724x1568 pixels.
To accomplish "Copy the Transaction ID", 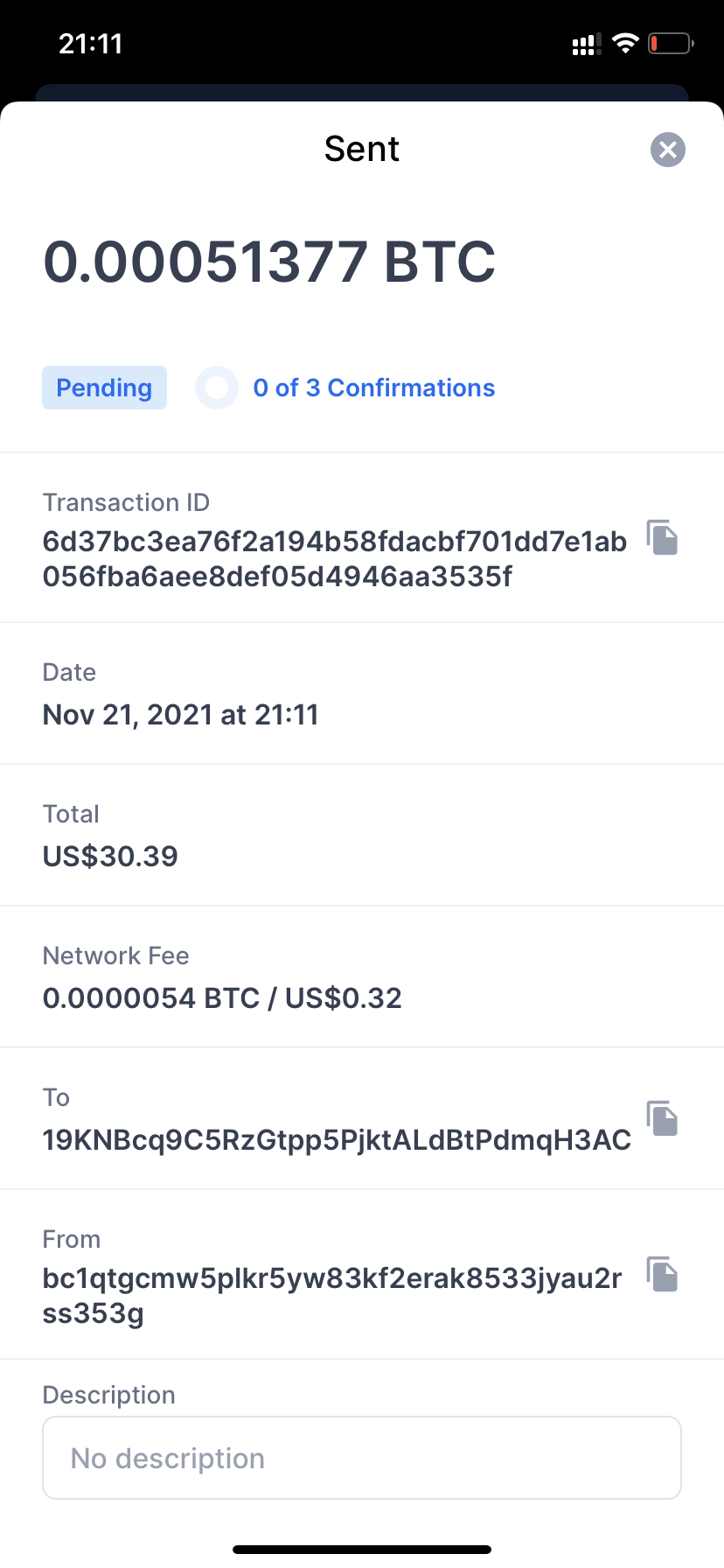I will [663, 537].
